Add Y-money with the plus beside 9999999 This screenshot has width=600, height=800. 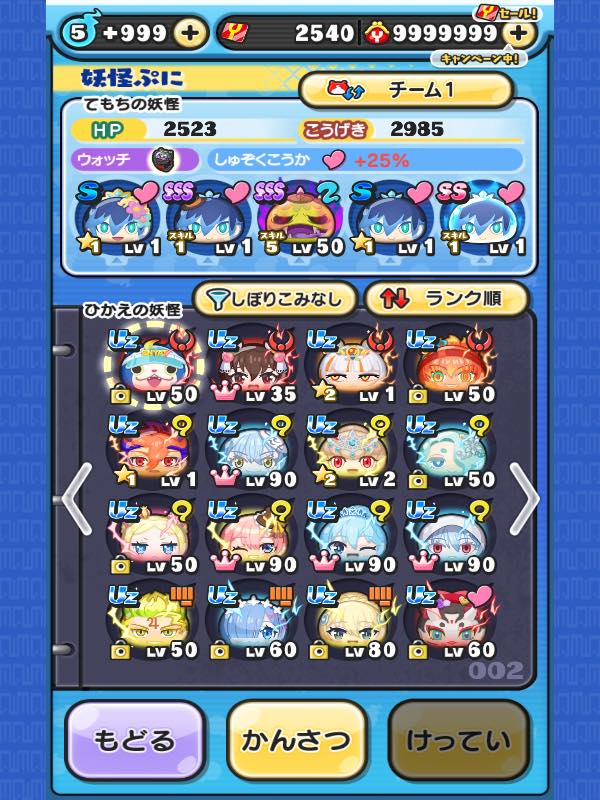click(x=517, y=33)
